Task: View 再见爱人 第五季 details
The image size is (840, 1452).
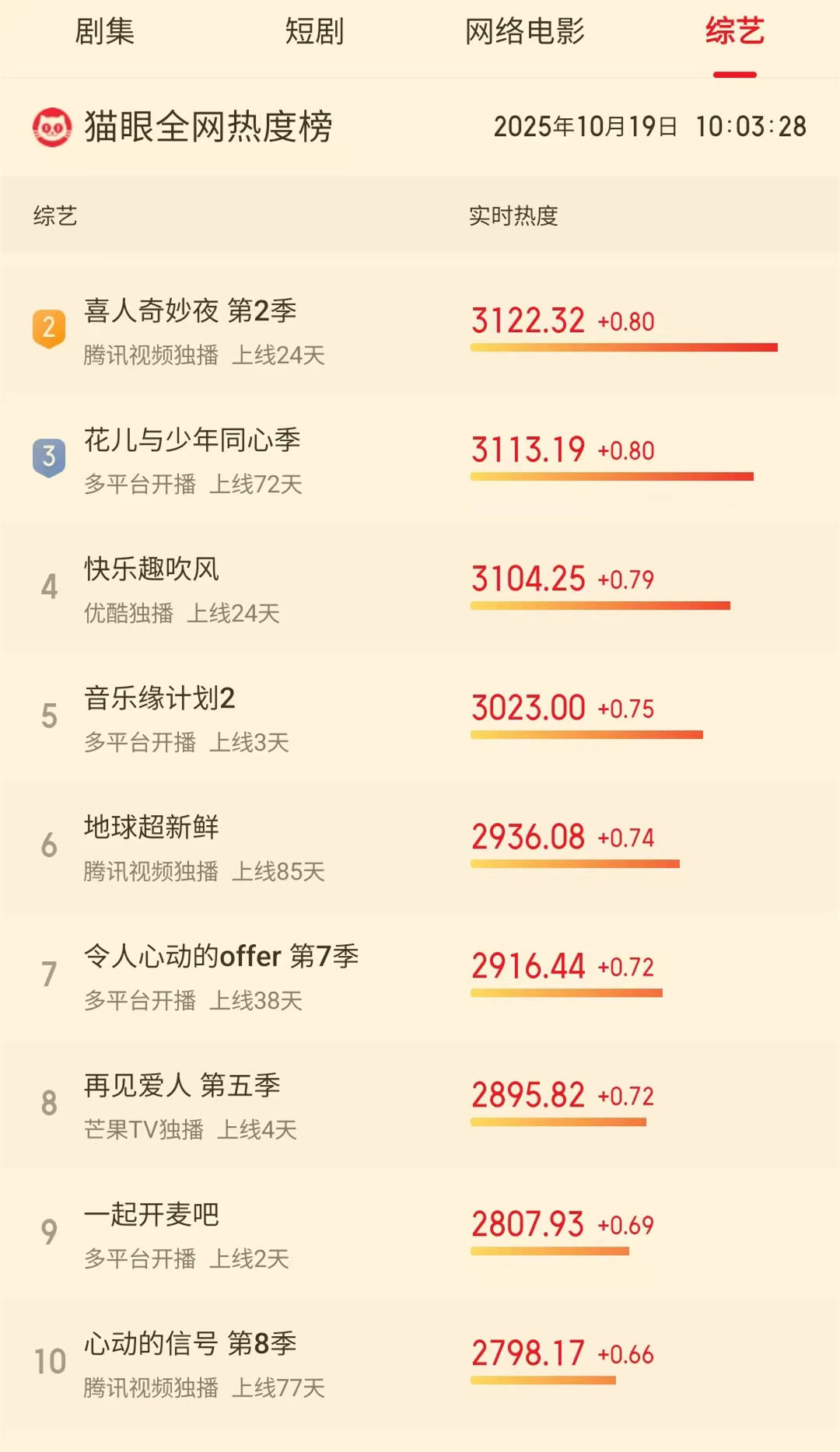Action: pos(182,1086)
